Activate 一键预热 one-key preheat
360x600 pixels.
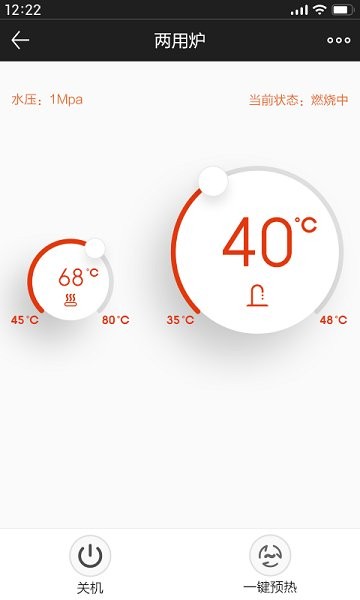click(x=270, y=555)
